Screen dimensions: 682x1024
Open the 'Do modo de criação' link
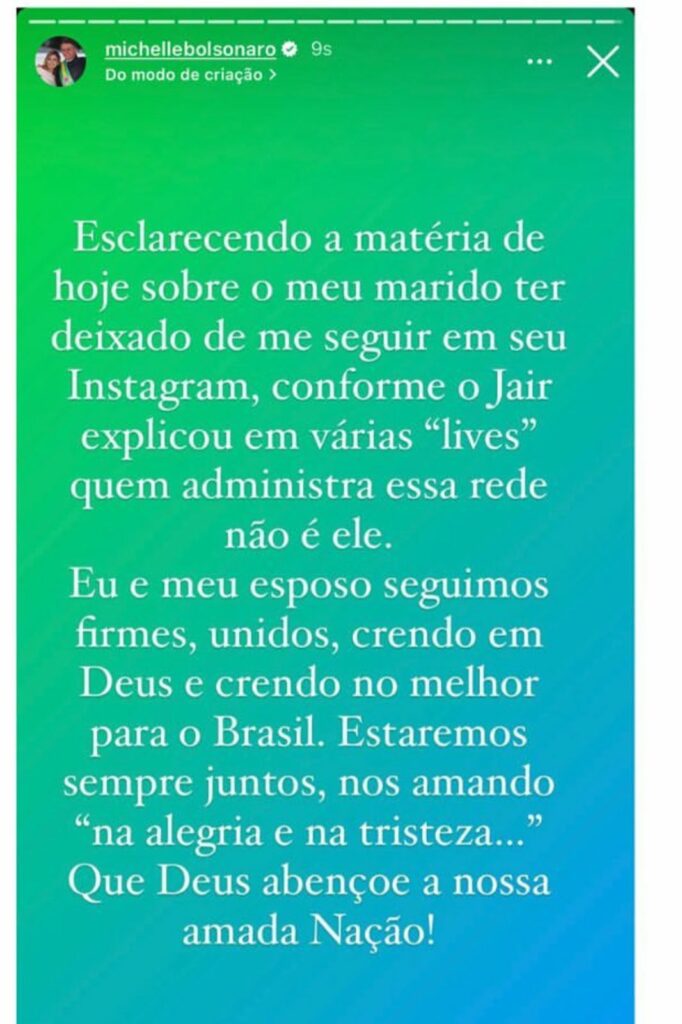(190, 74)
